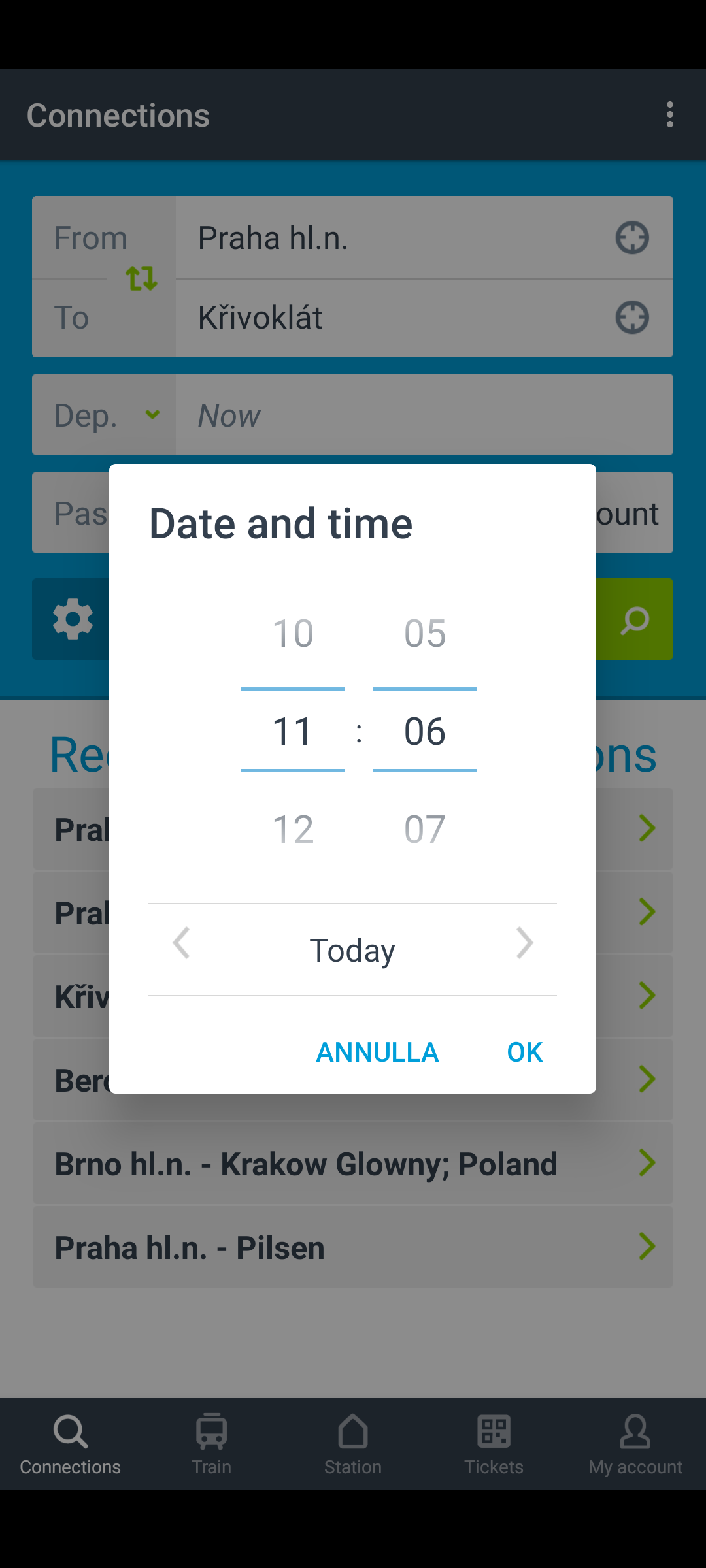Select minute 05 in the picker

pyautogui.click(x=425, y=633)
